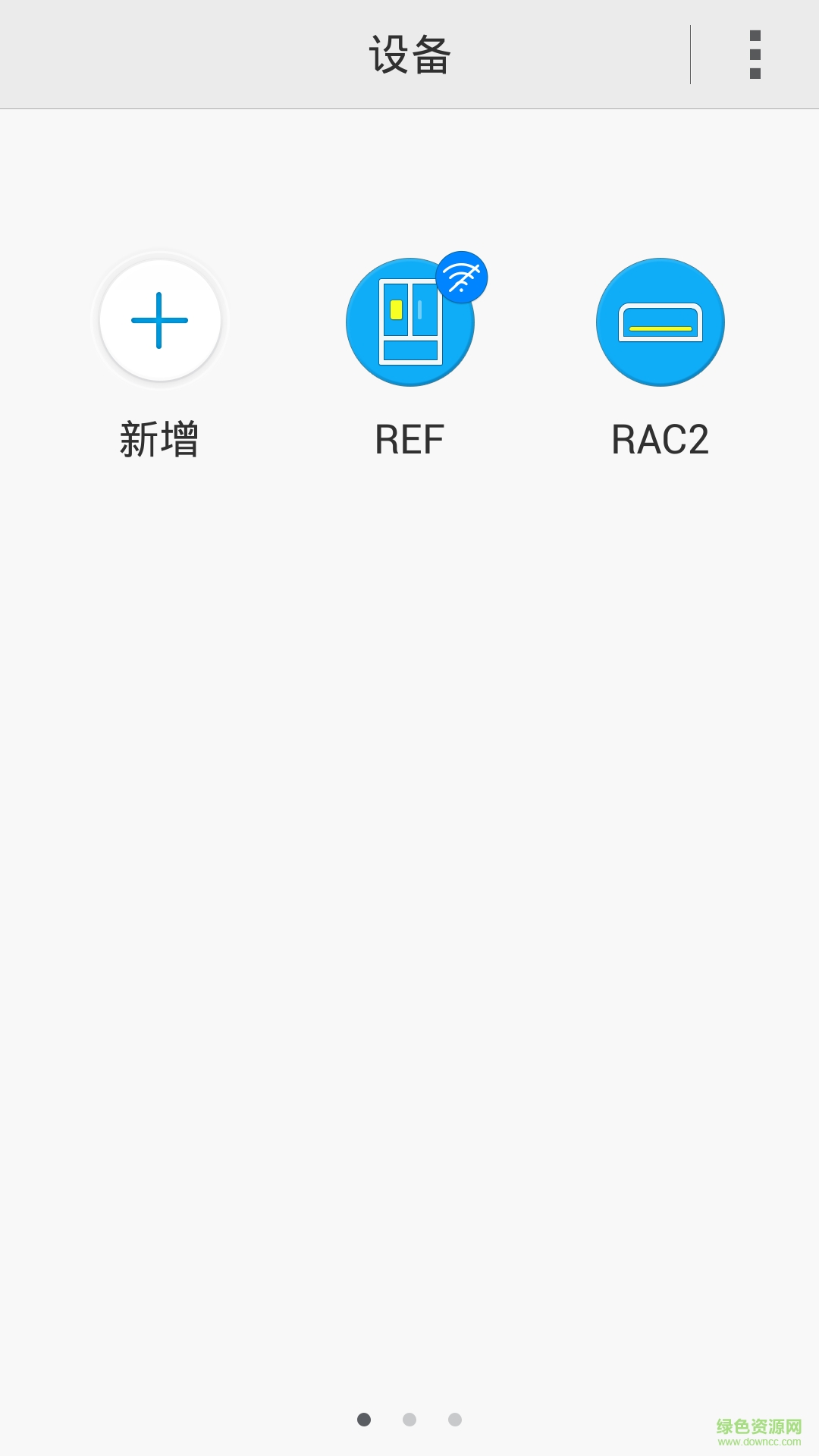Select the fridge icon labeled REF
The width and height of the screenshot is (819, 1456).
click(x=409, y=322)
